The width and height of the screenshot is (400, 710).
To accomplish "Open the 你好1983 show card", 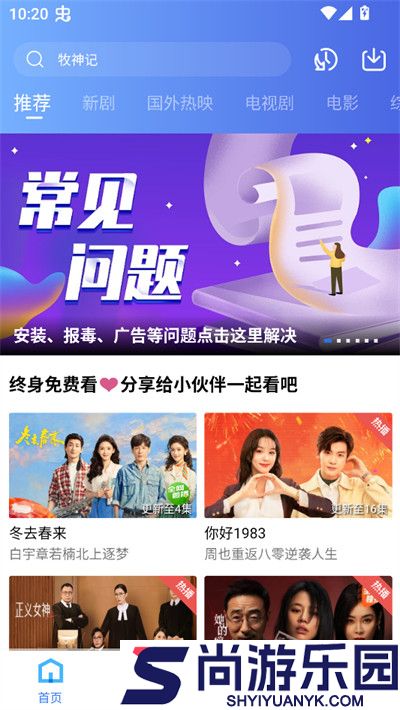I will click(298, 487).
